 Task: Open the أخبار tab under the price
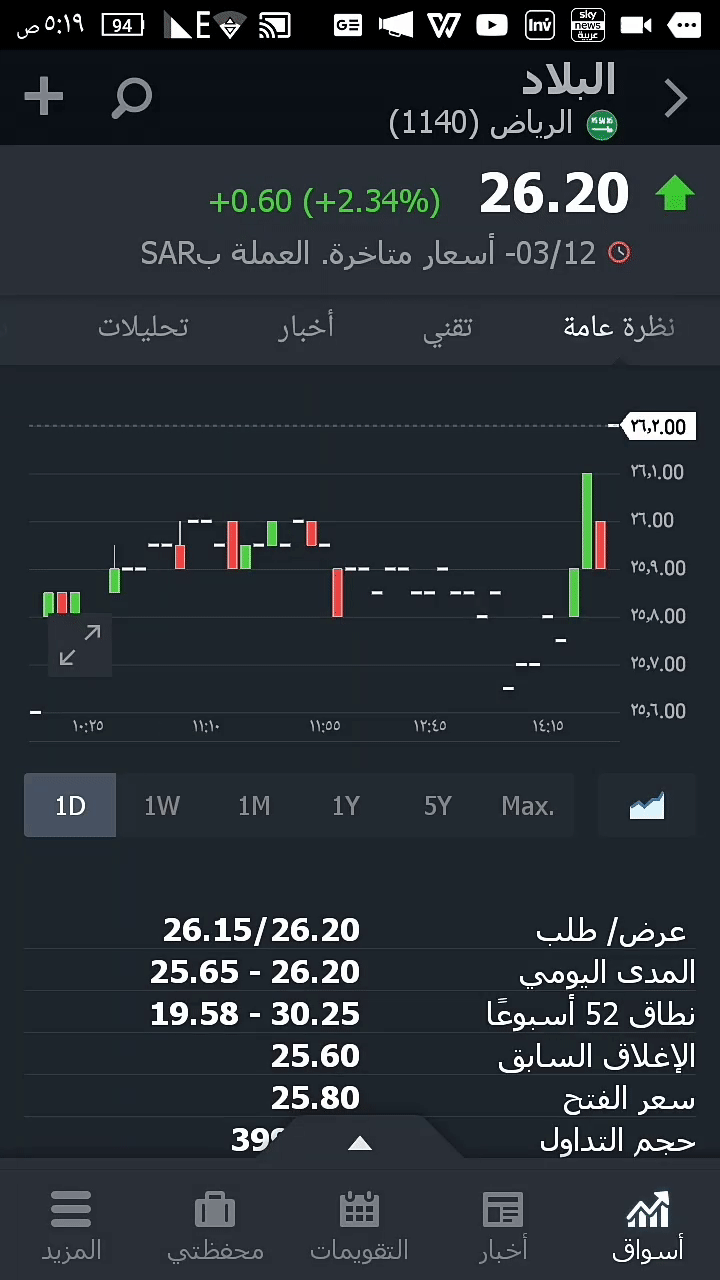(305, 327)
